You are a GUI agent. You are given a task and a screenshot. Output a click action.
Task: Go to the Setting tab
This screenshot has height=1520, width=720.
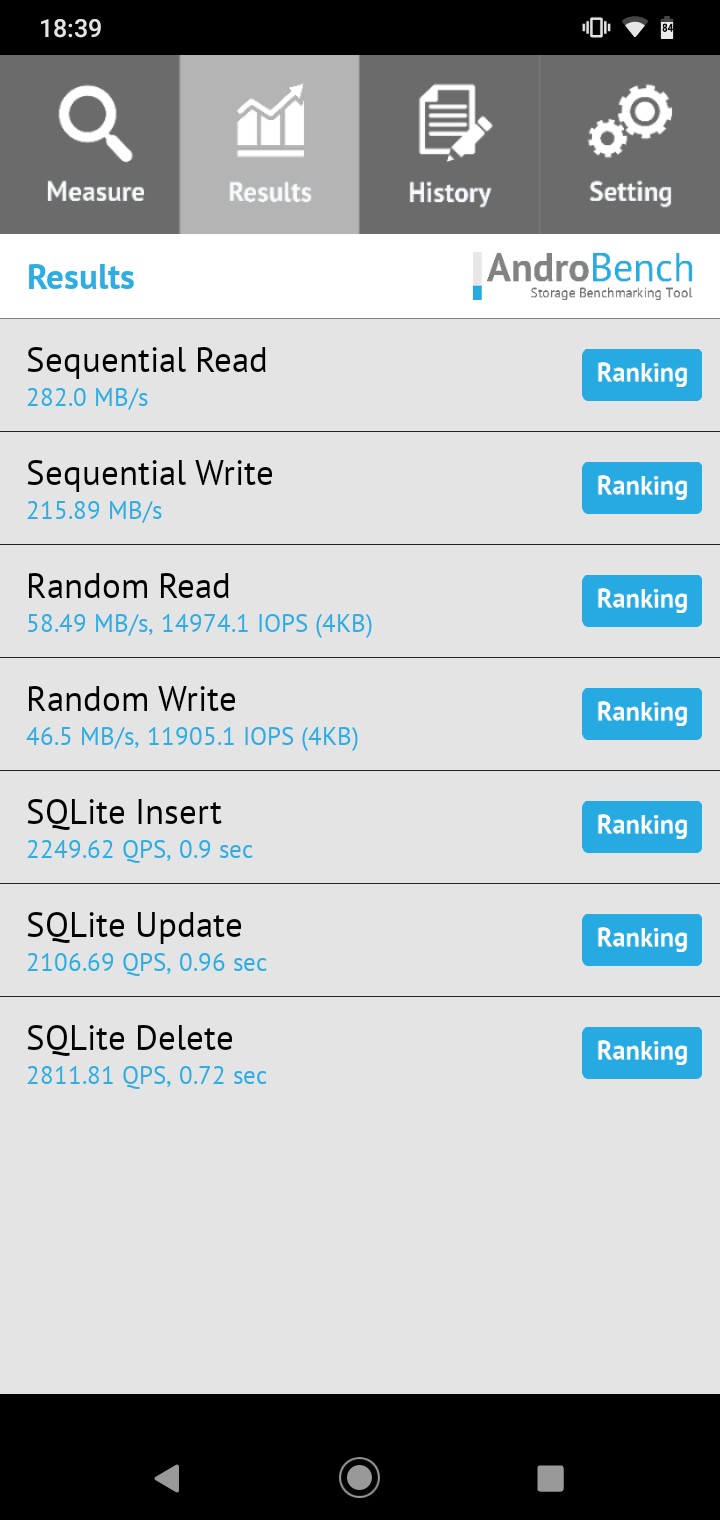pos(630,145)
